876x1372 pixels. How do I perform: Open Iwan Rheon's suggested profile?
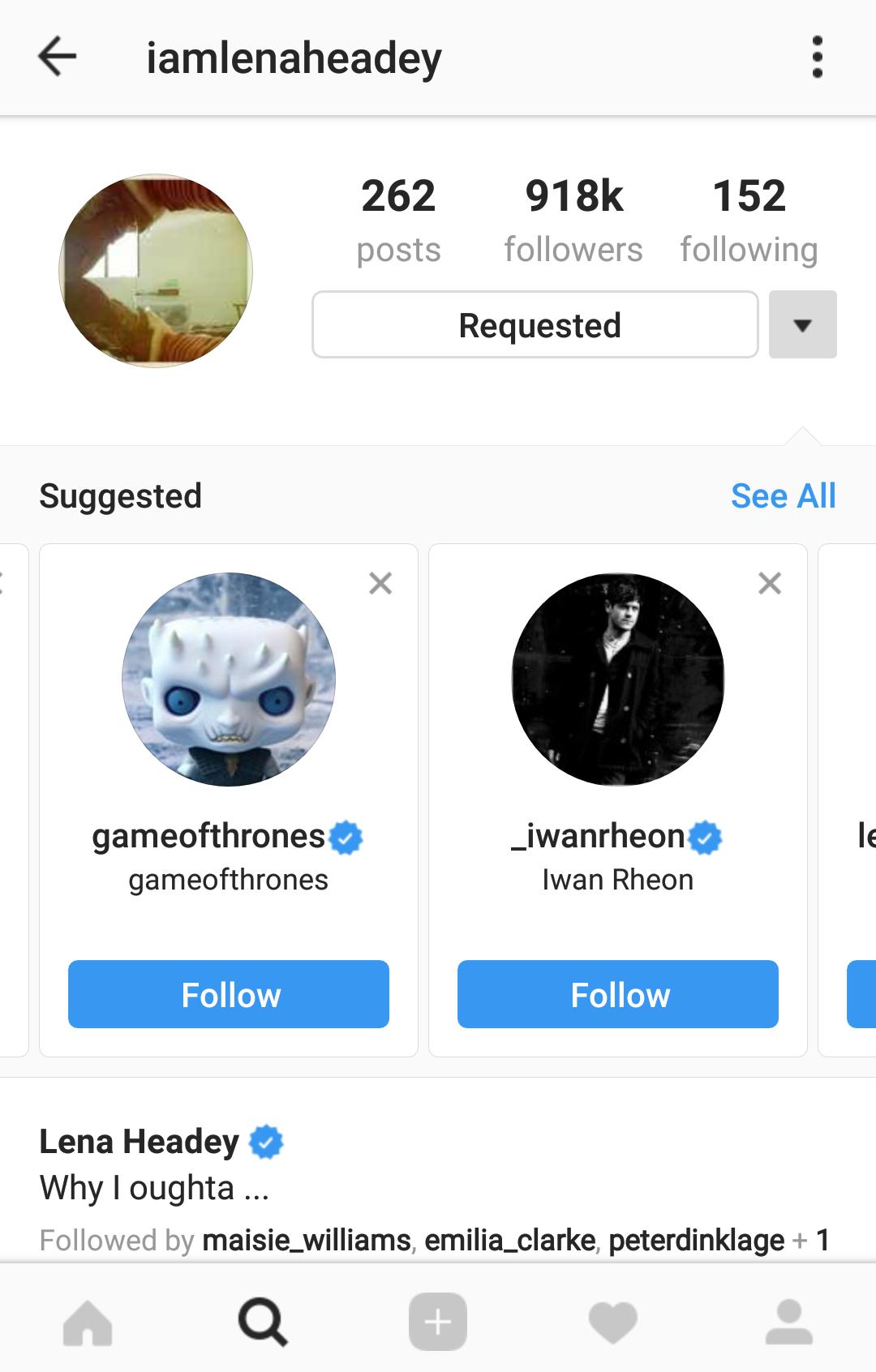tap(618, 680)
